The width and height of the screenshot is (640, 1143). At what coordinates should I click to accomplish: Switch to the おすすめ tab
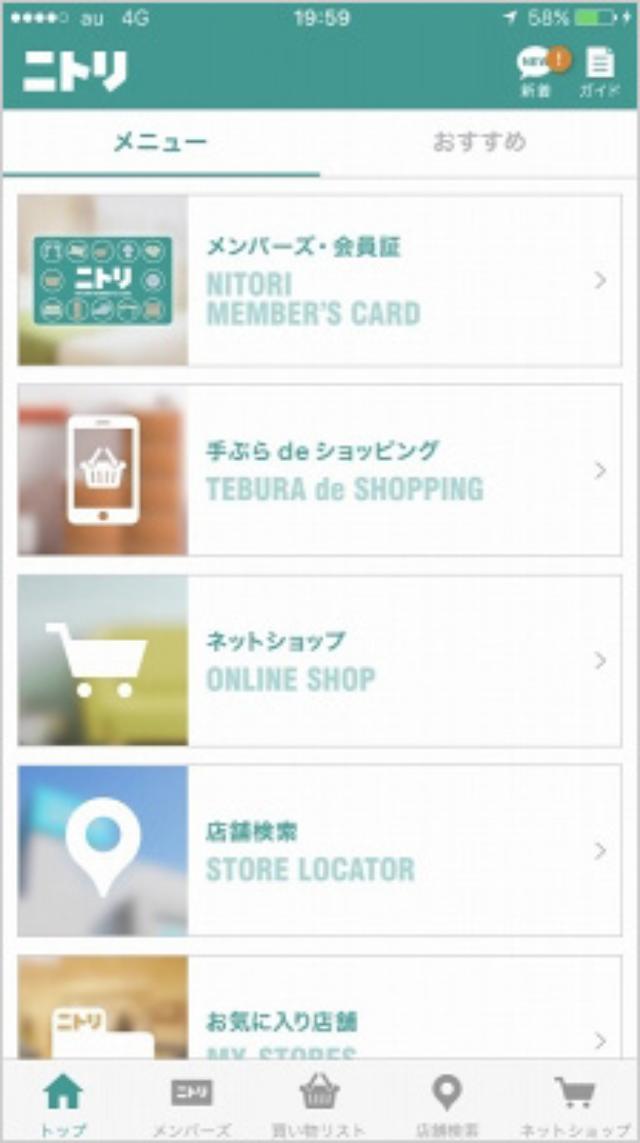coord(479,142)
